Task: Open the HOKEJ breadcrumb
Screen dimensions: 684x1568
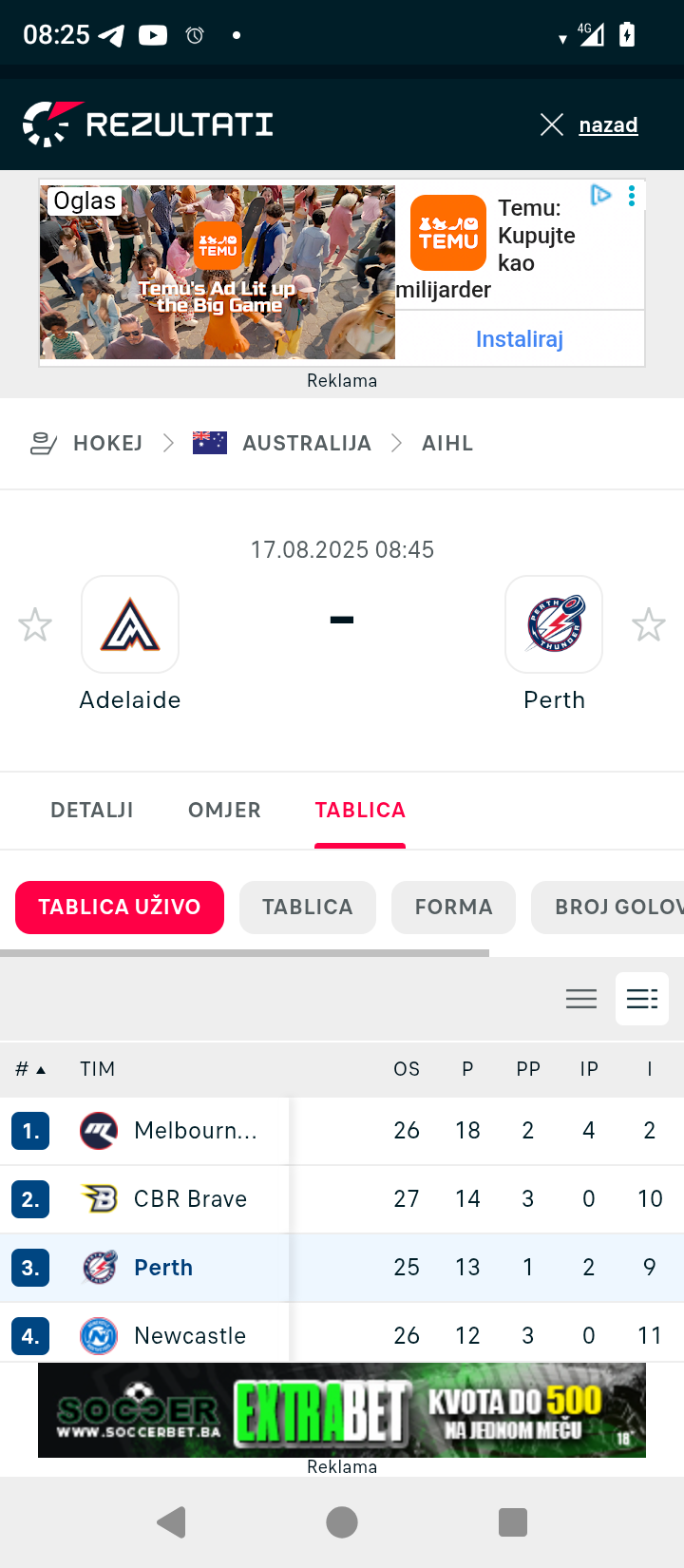Action: coord(107,443)
